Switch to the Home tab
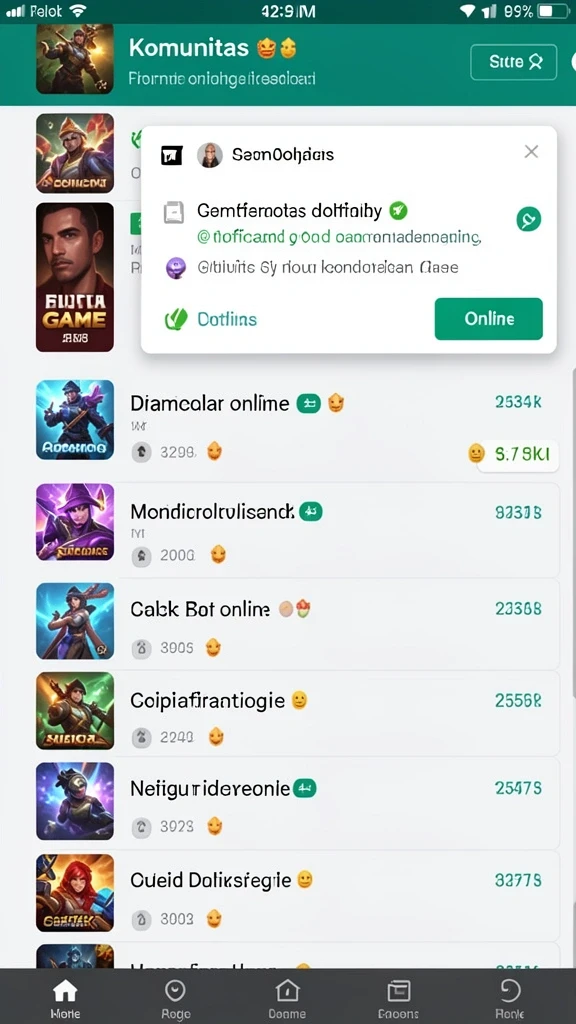 click(x=65, y=999)
